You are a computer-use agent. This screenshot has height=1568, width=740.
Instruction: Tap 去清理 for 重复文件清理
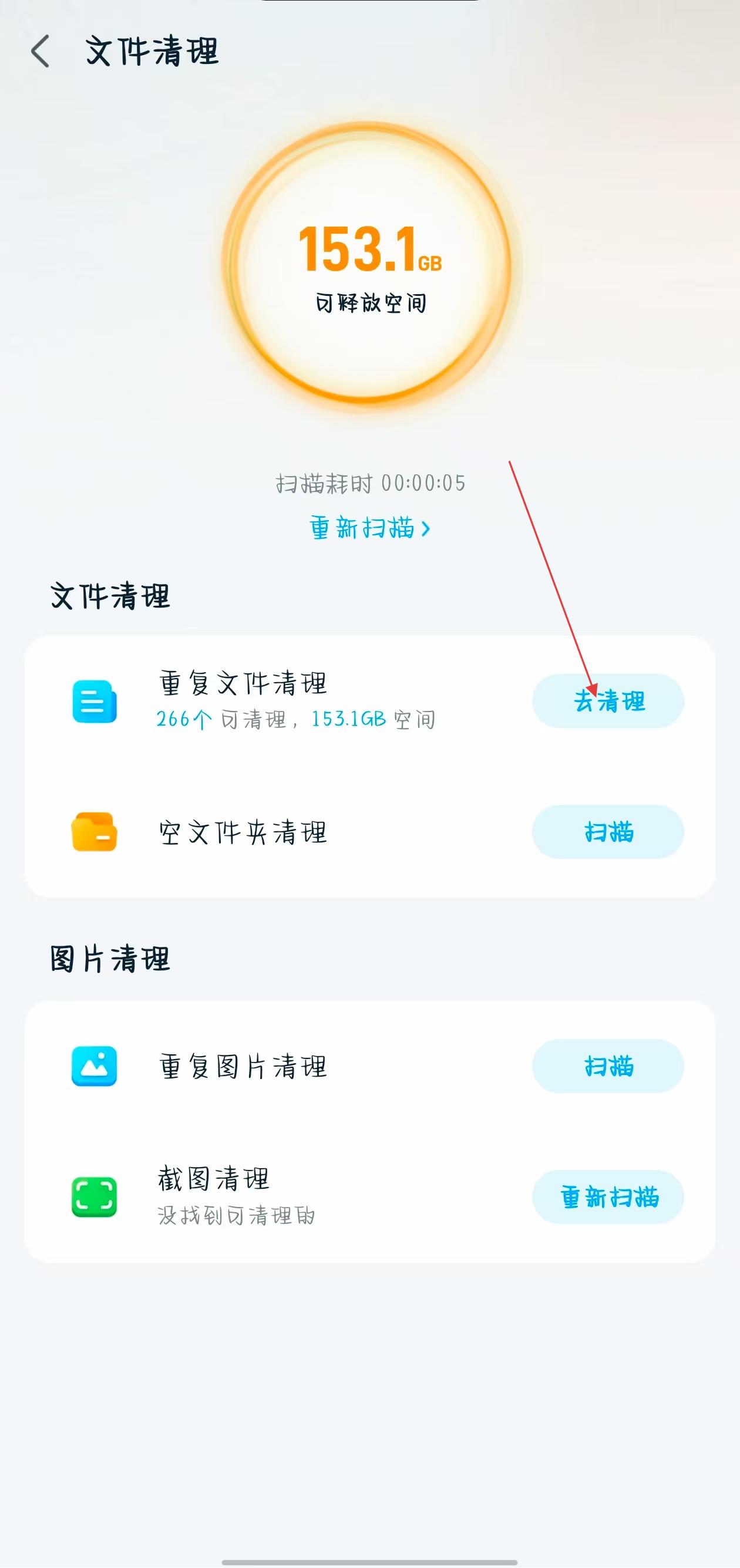point(608,700)
